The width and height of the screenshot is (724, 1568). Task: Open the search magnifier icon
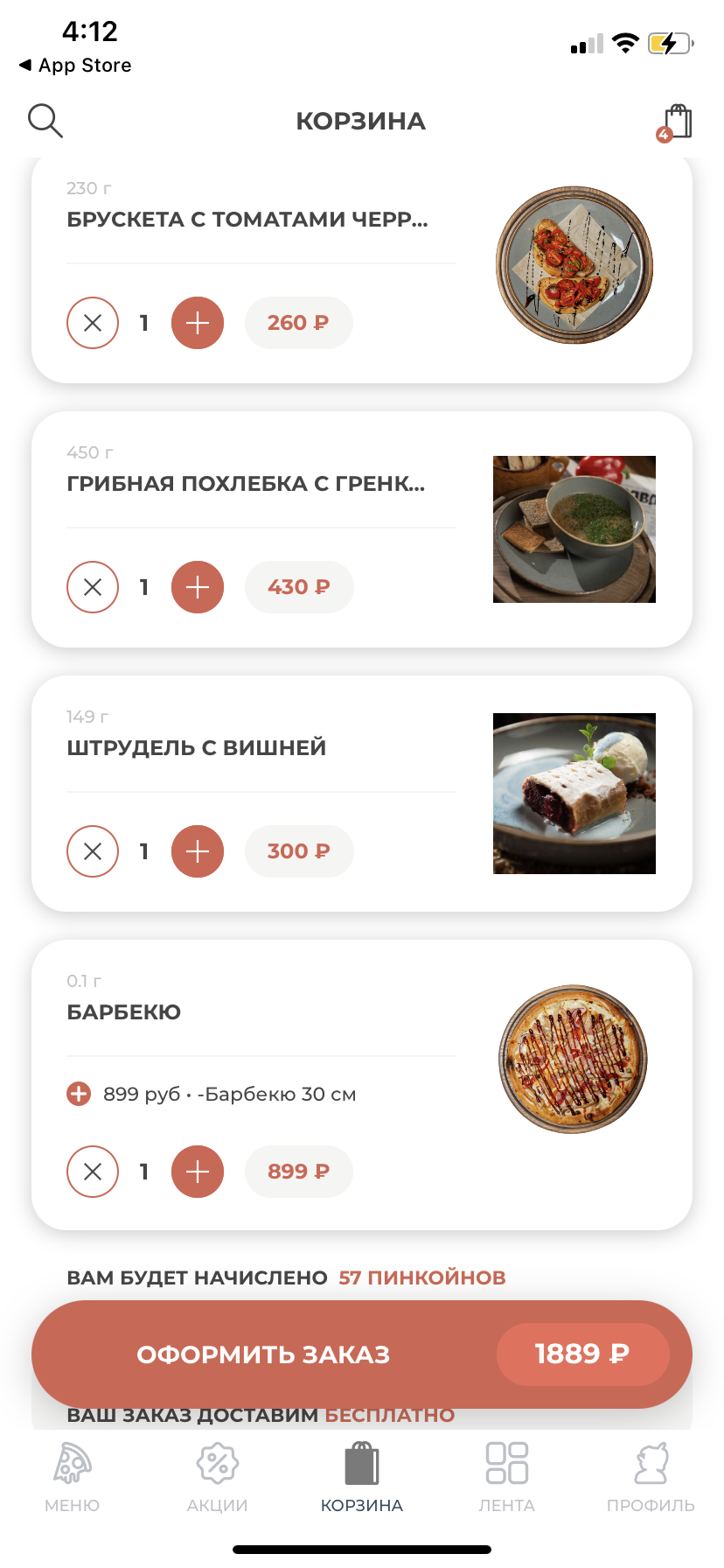point(45,121)
